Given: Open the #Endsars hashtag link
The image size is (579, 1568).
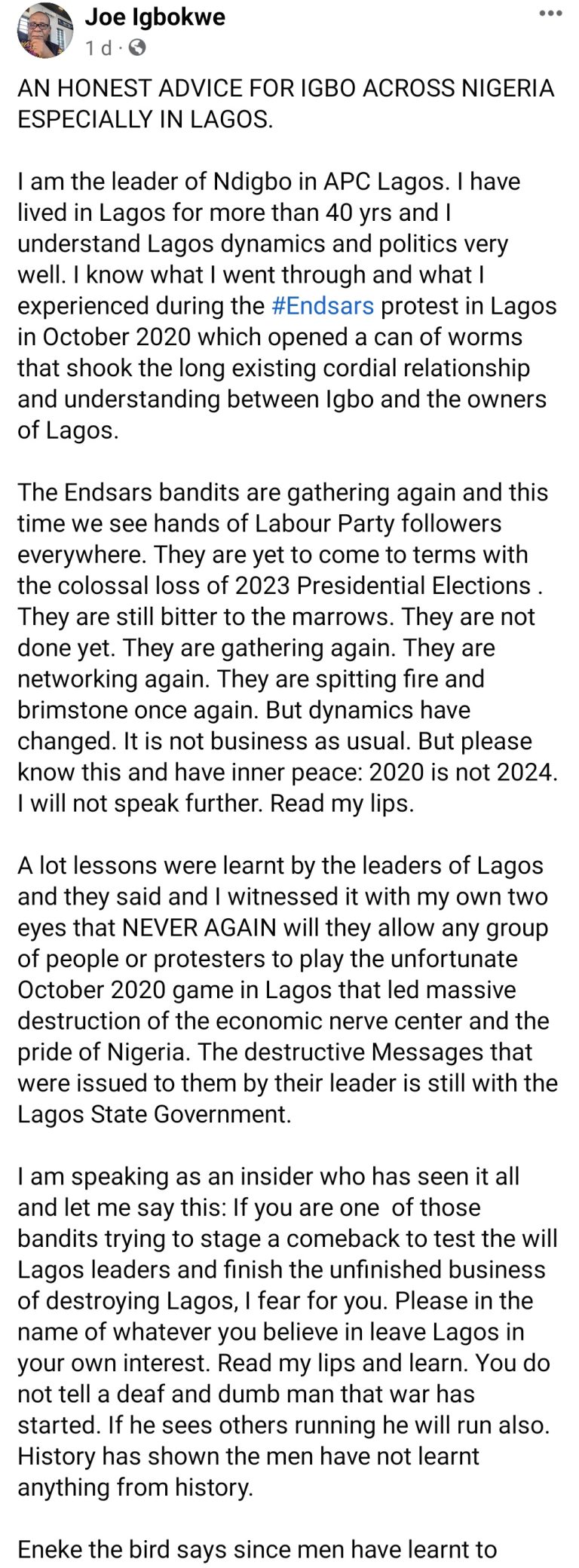Looking at the screenshot, I should 322,306.
